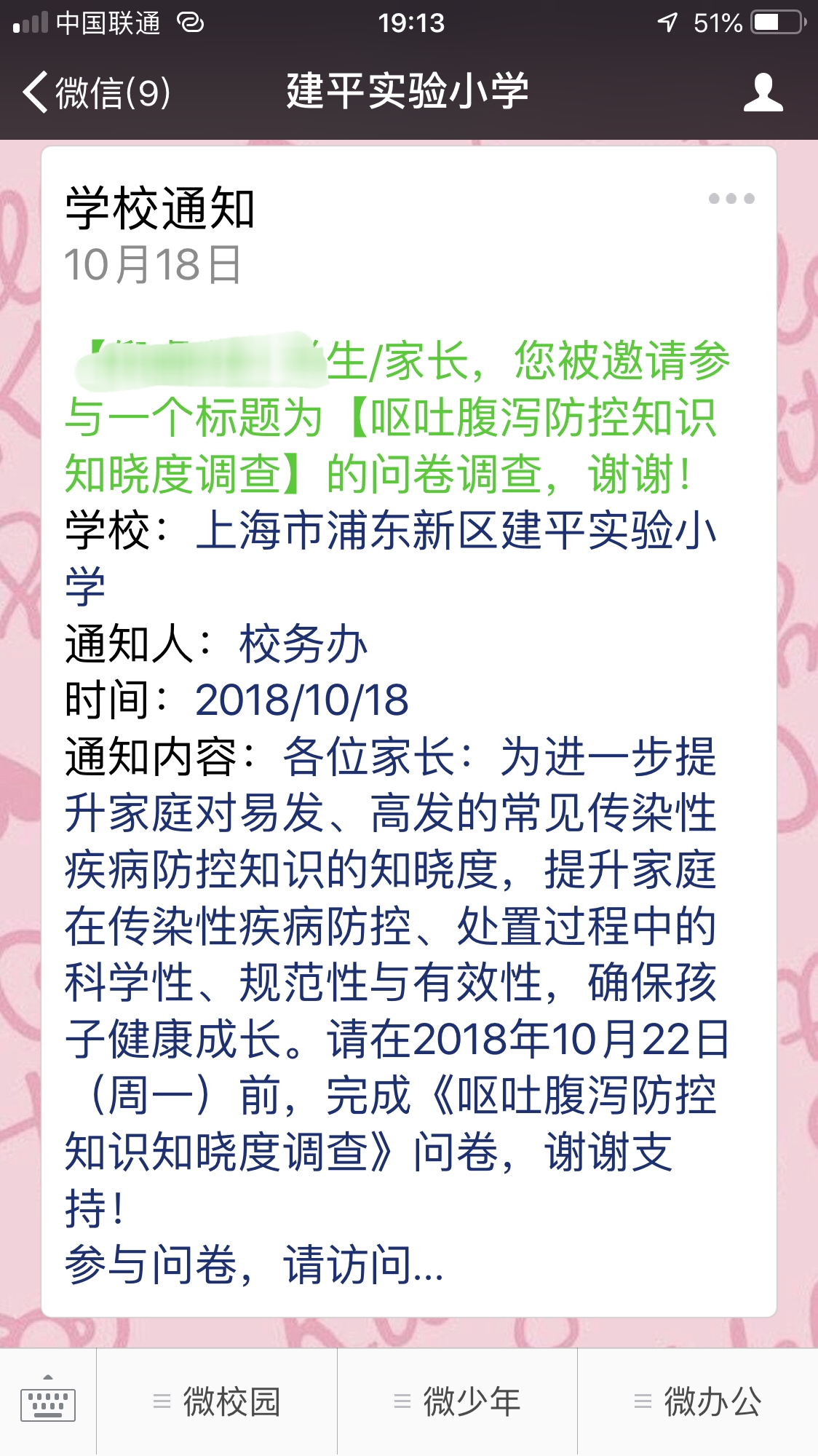Open the account profile icon
The image size is (818, 1456).
click(763, 93)
